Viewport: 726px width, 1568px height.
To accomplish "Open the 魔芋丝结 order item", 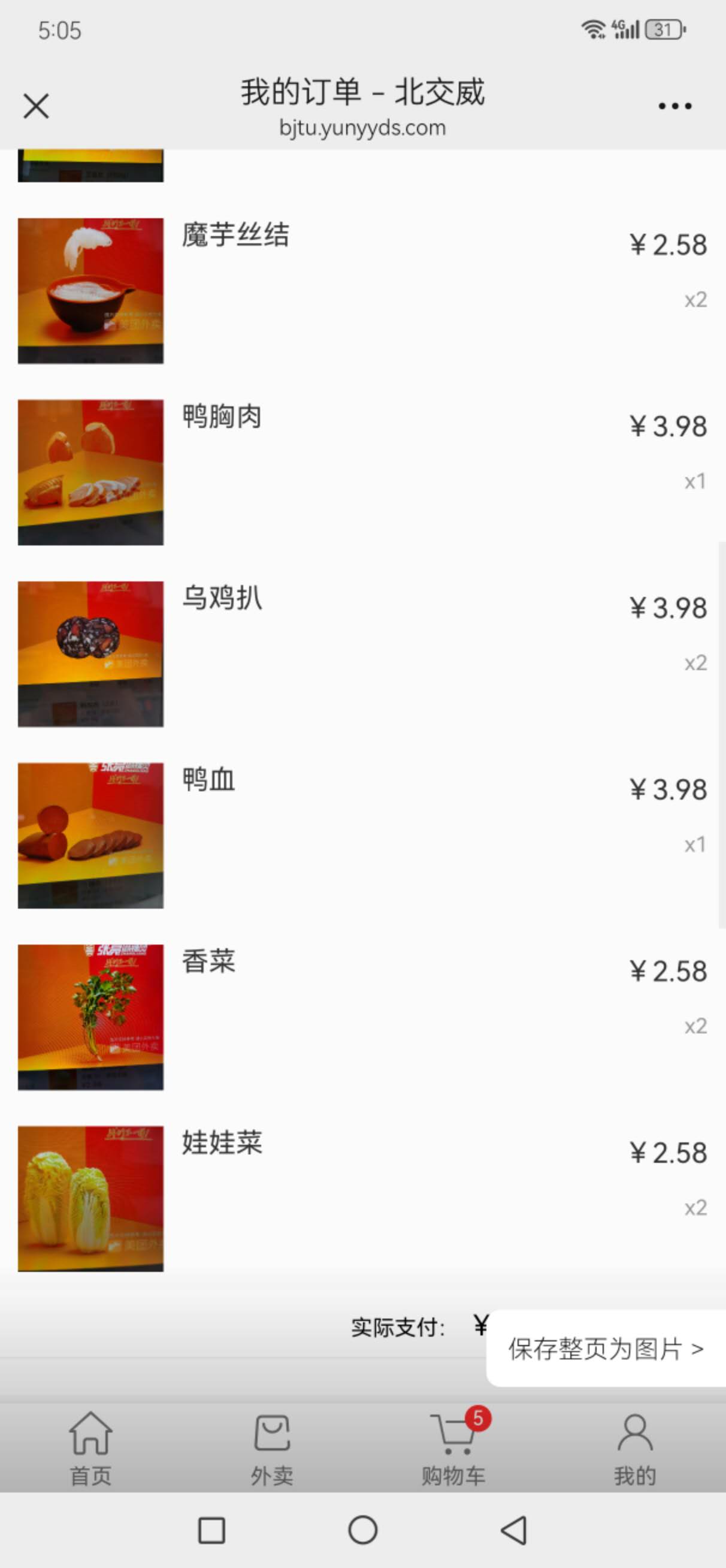I will pos(362,291).
